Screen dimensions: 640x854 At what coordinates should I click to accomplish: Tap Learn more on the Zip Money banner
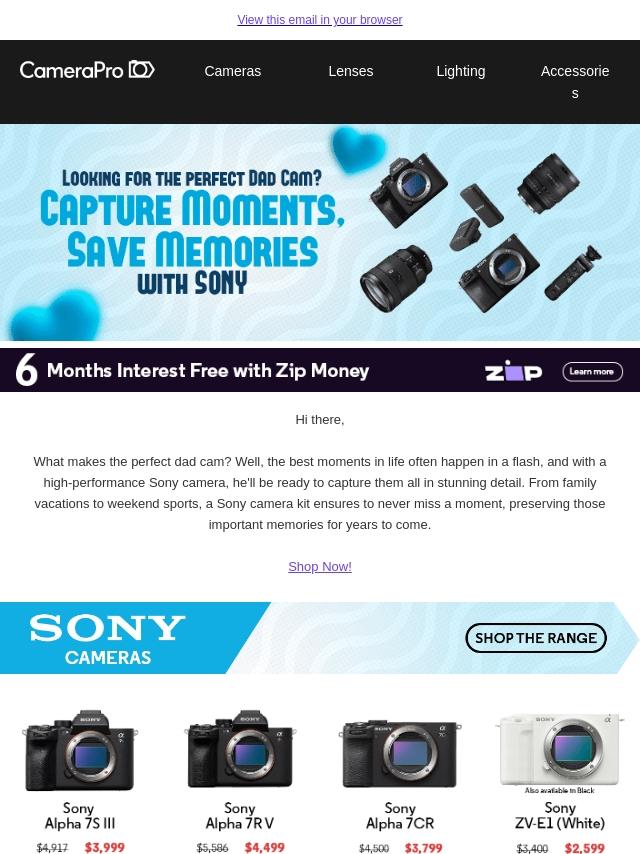[x=592, y=371]
